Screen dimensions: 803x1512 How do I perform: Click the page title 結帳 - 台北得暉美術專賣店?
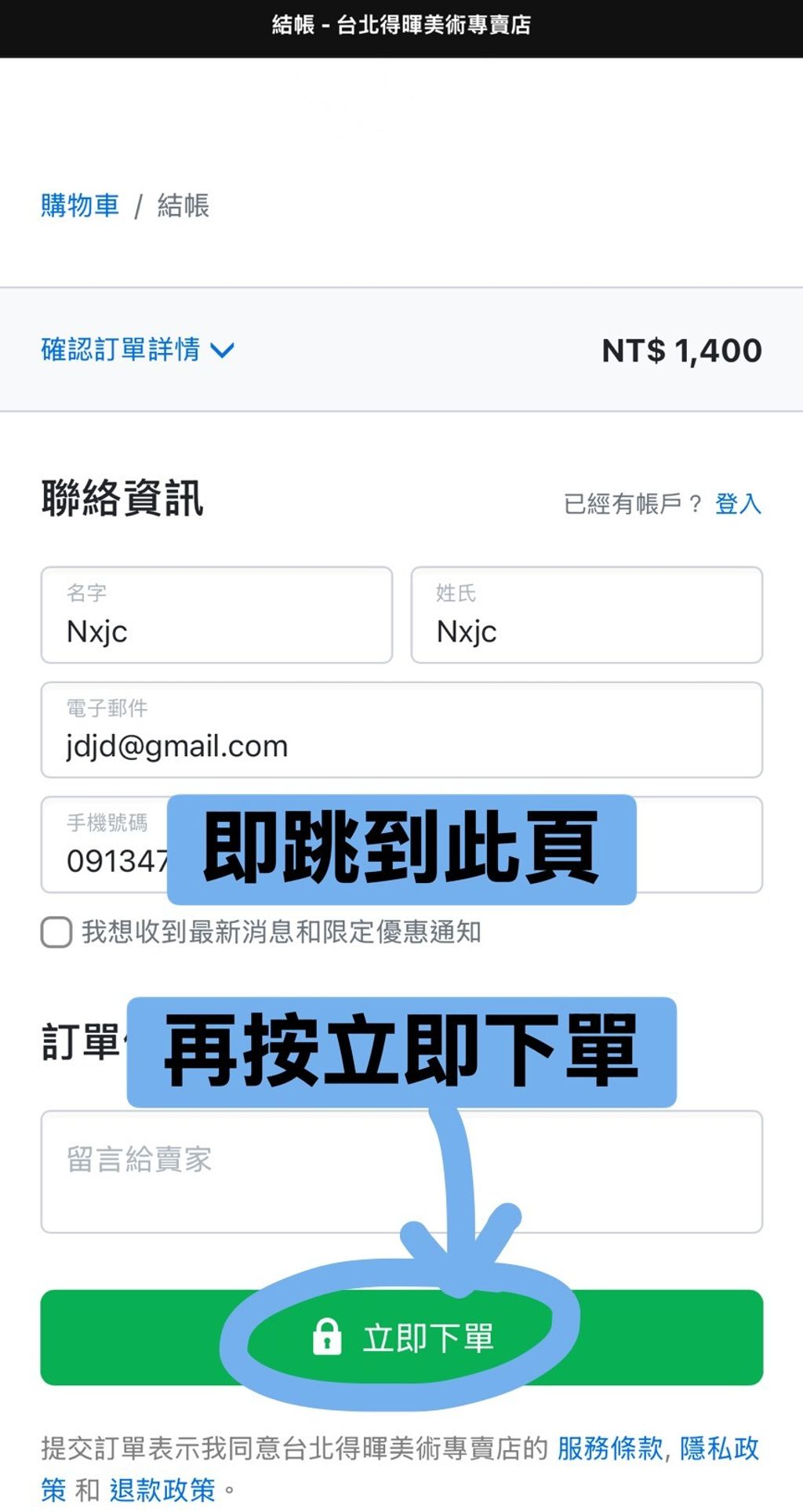point(401,24)
